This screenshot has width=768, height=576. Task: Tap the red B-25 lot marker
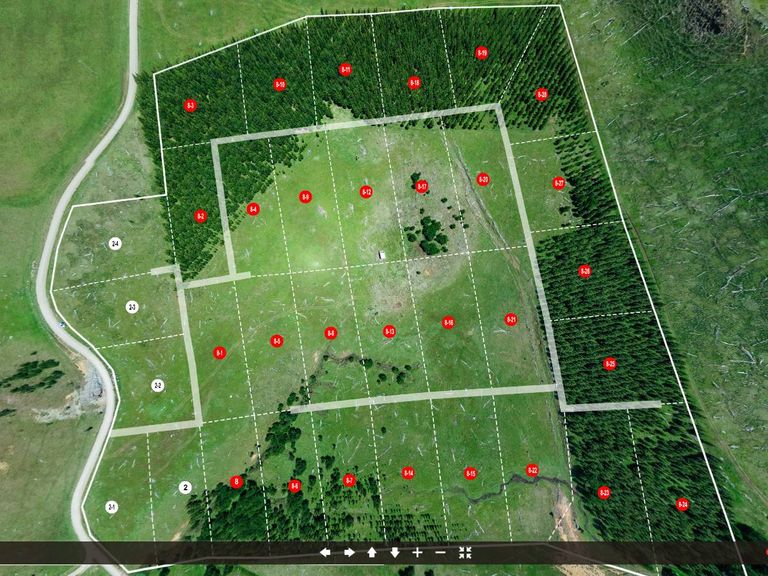(x=610, y=364)
